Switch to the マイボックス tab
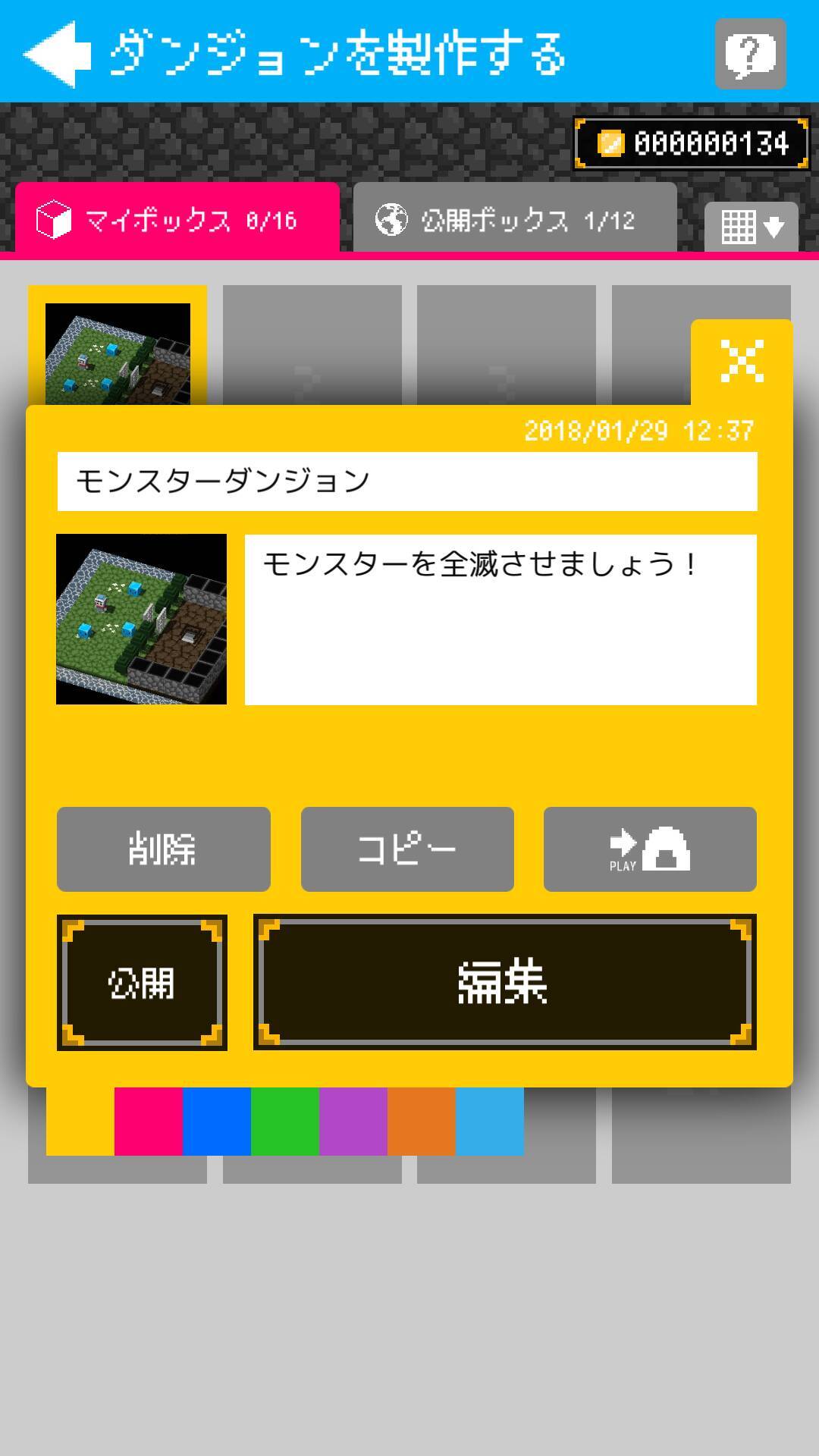This screenshot has height=1456, width=819. coord(177,220)
